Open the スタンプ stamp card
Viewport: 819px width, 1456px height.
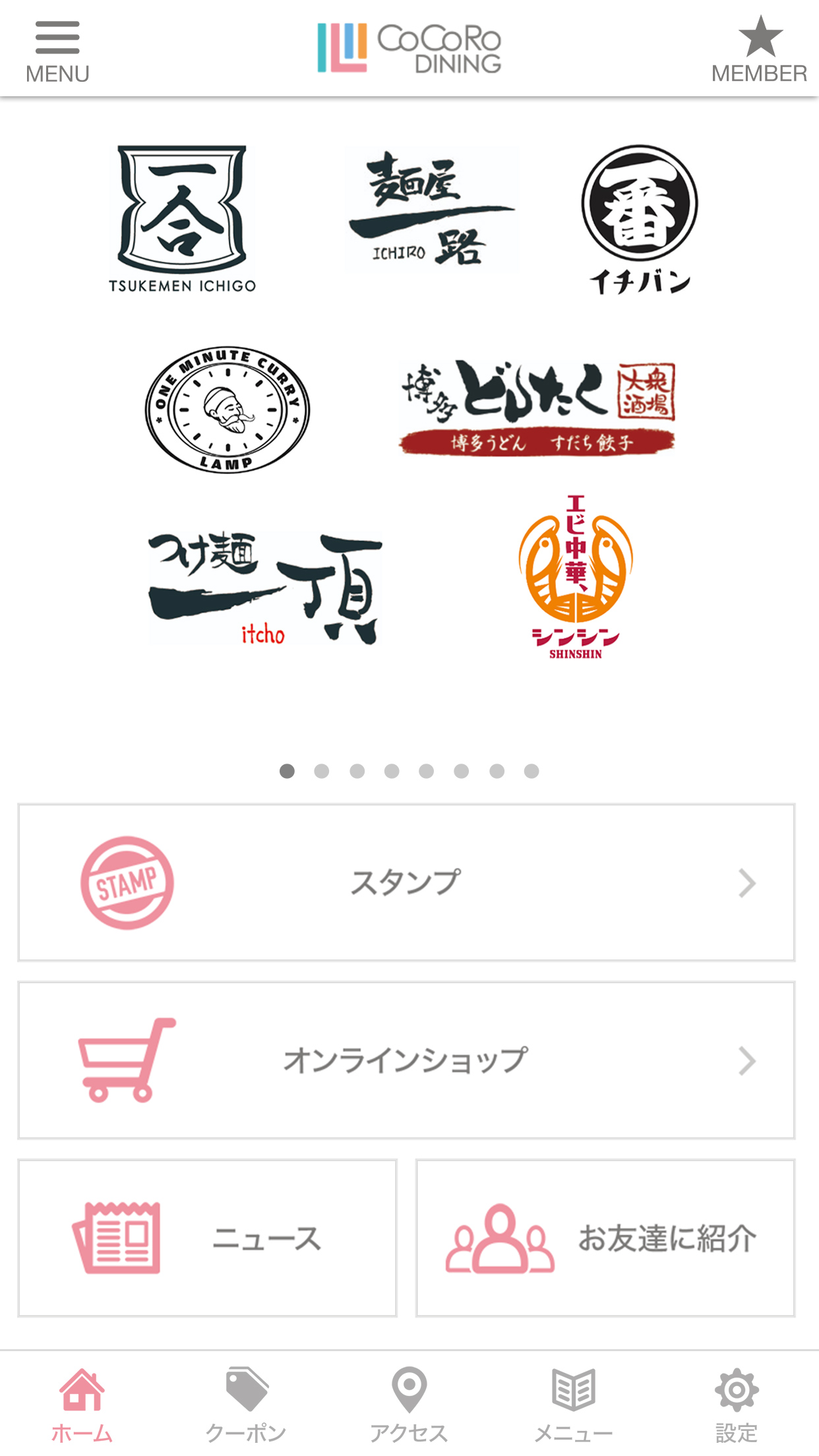click(x=406, y=882)
